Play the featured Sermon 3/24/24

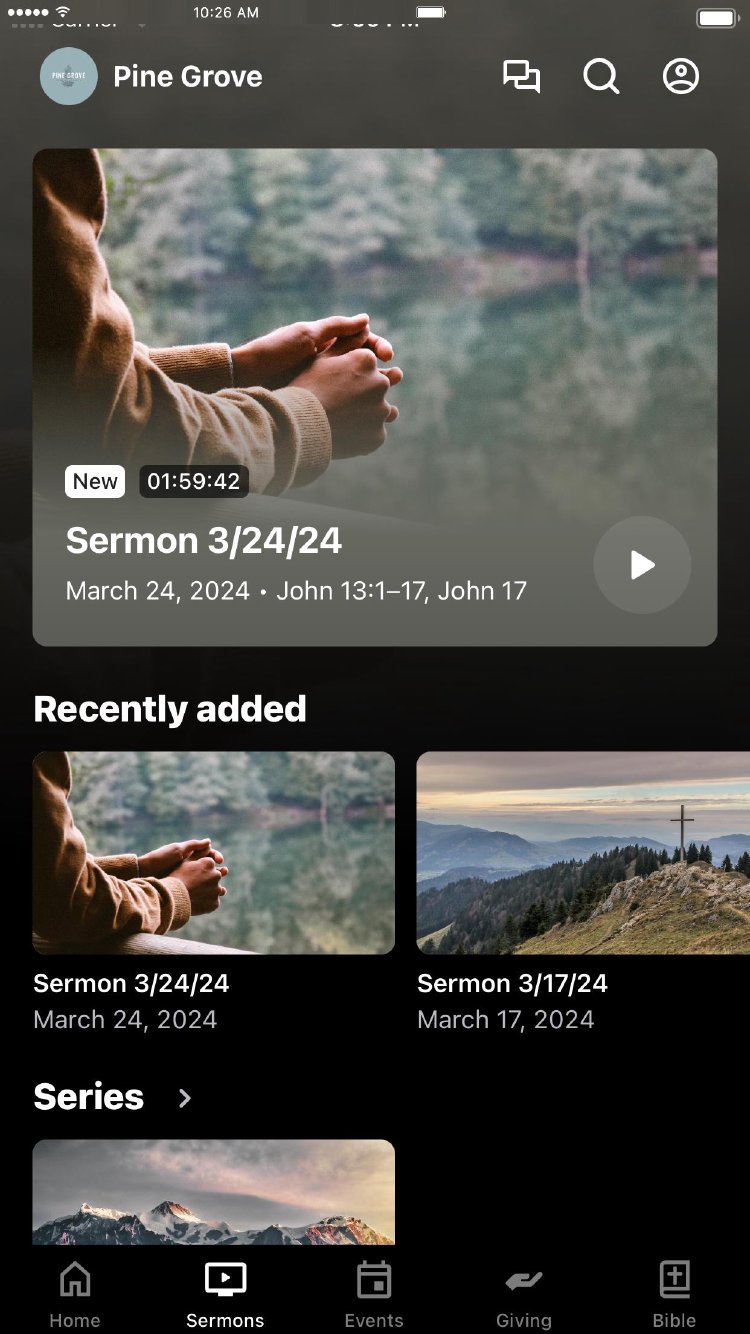coord(642,565)
